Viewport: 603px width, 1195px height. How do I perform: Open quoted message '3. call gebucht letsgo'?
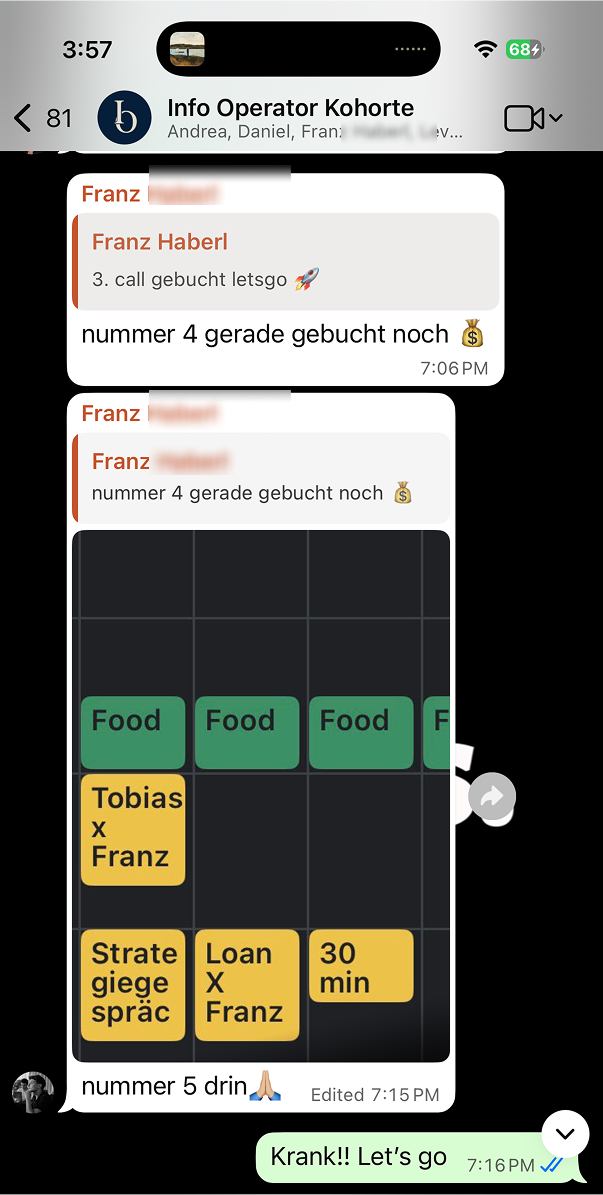point(286,262)
